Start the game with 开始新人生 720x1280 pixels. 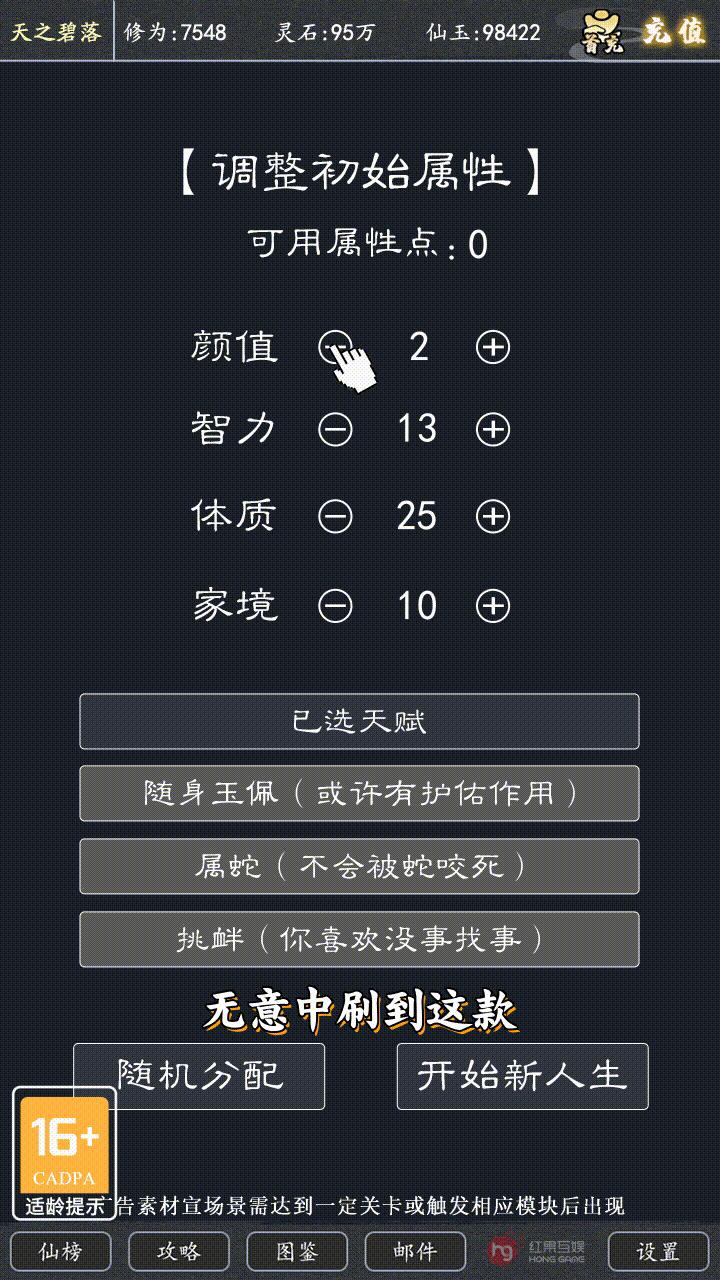pos(522,1076)
